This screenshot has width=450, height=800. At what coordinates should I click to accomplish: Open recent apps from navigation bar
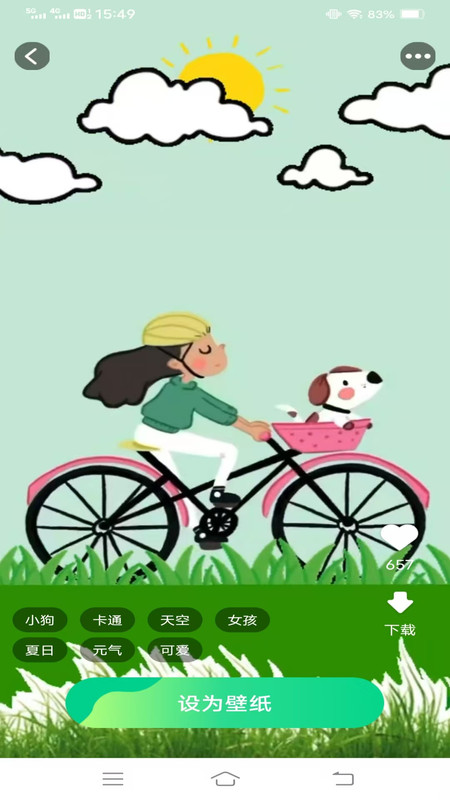tap(113, 779)
